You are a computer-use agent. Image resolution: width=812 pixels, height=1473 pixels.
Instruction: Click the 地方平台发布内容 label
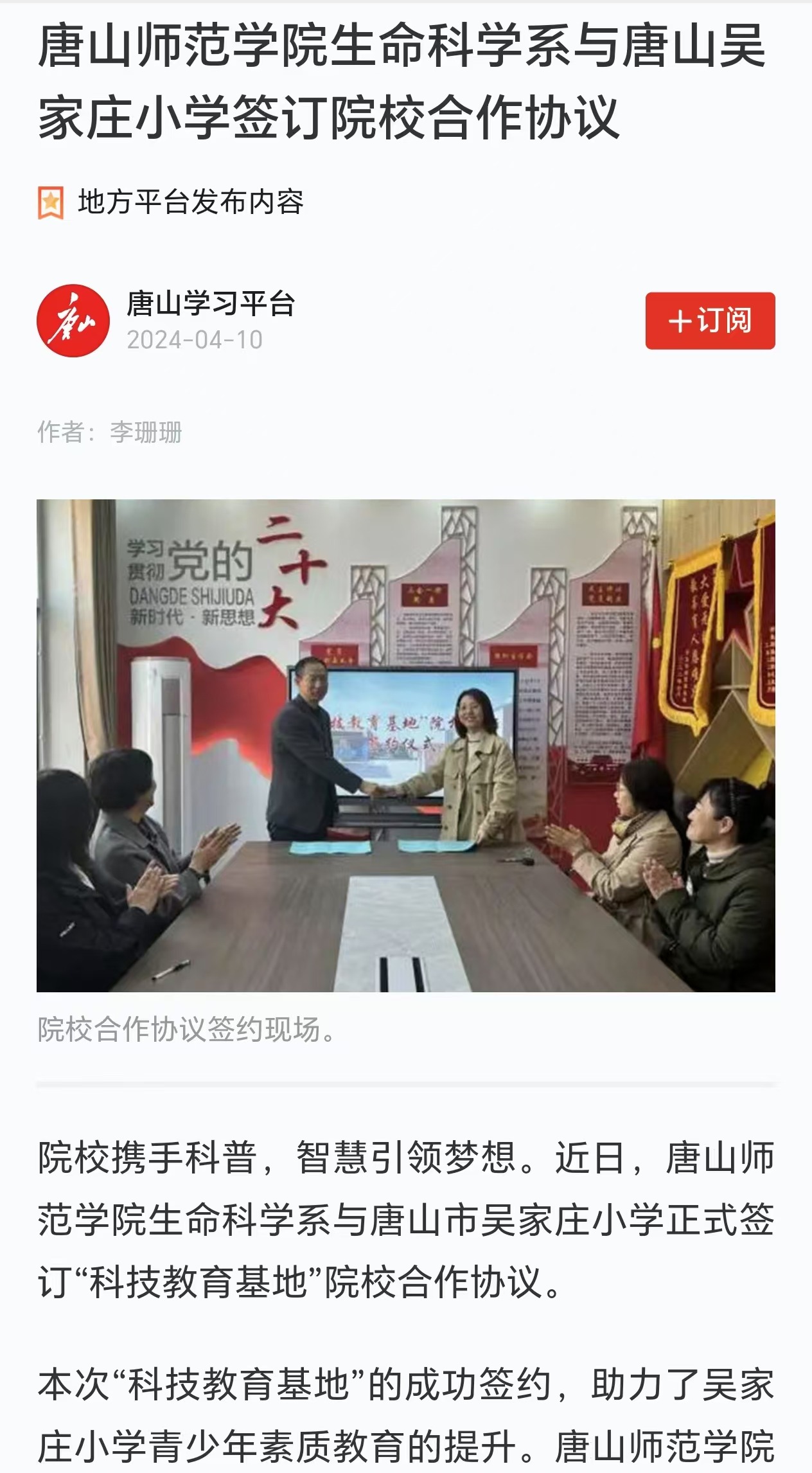[x=191, y=202]
